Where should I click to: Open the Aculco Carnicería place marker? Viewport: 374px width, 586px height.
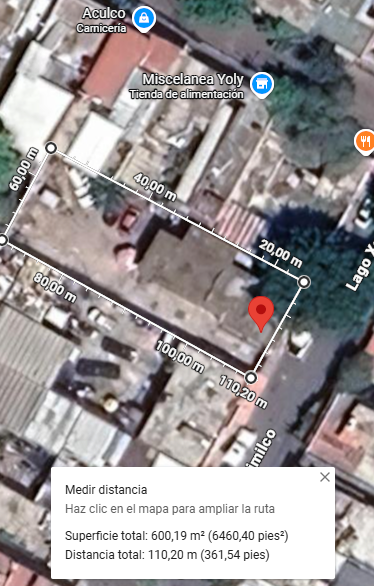click(x=144, y=19)
